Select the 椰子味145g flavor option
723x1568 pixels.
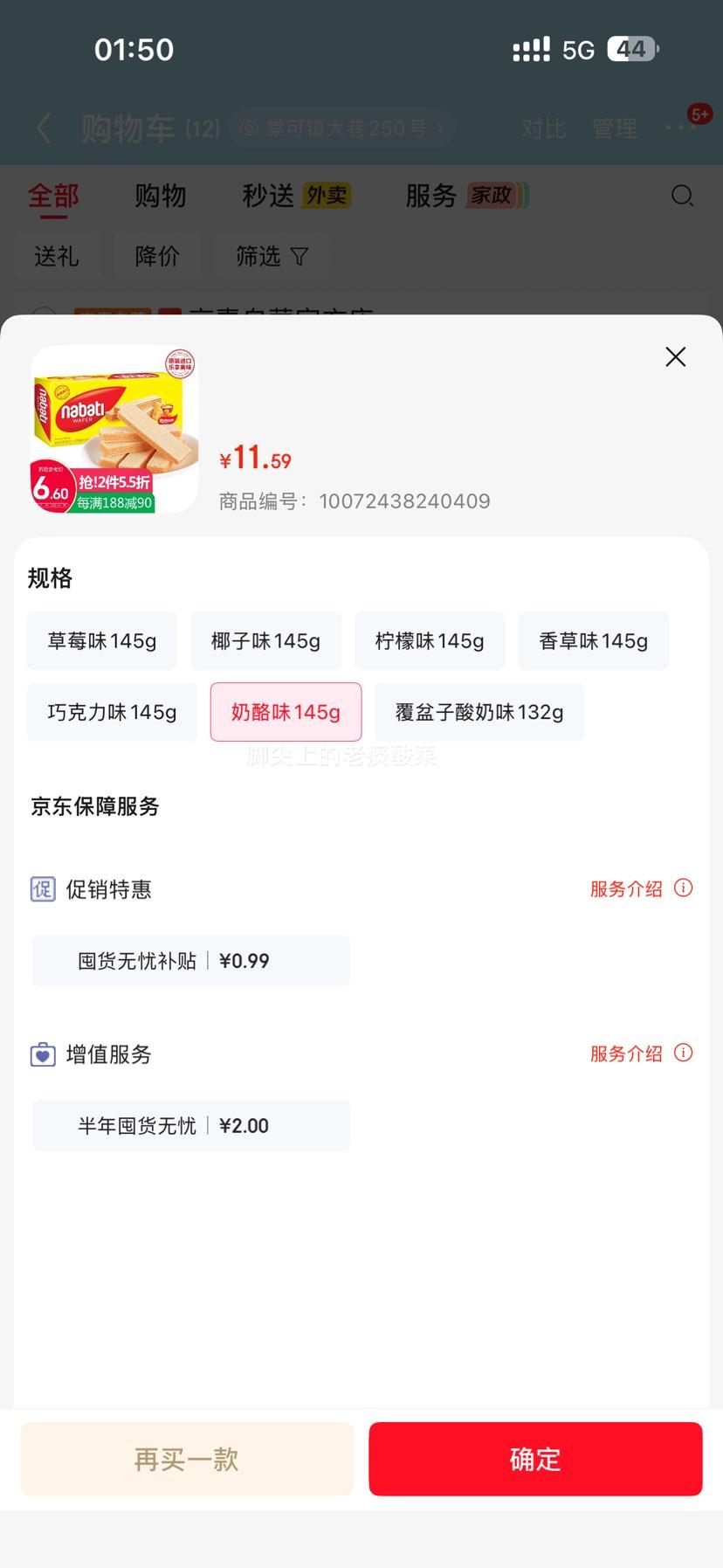coord(265,640)
